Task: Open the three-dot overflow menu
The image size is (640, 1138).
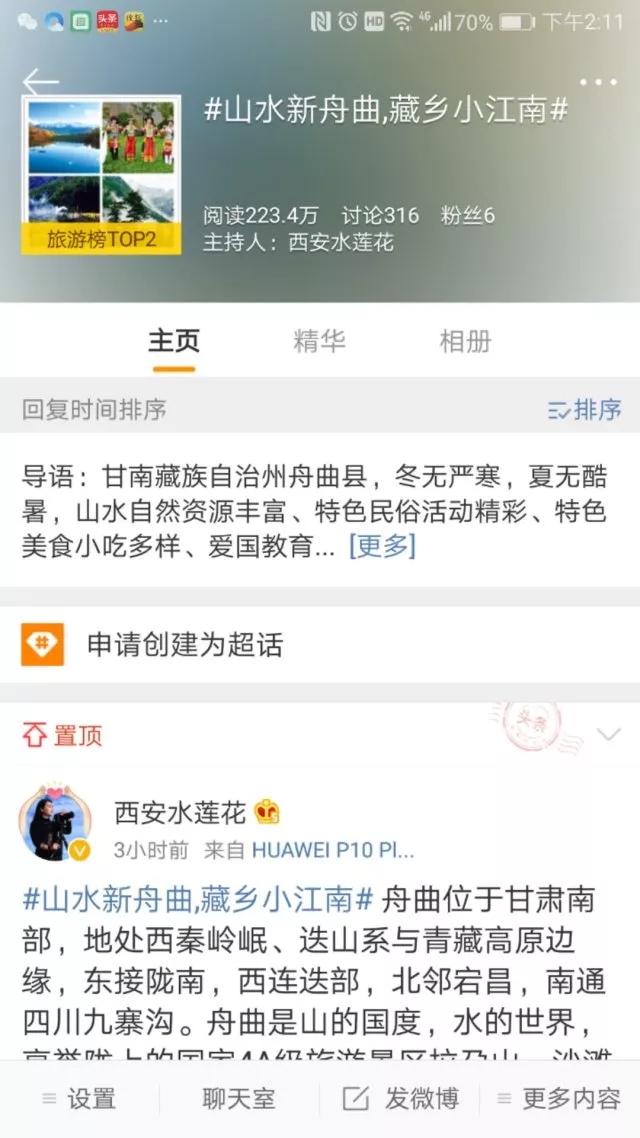Action: click(x=598, y=82)
